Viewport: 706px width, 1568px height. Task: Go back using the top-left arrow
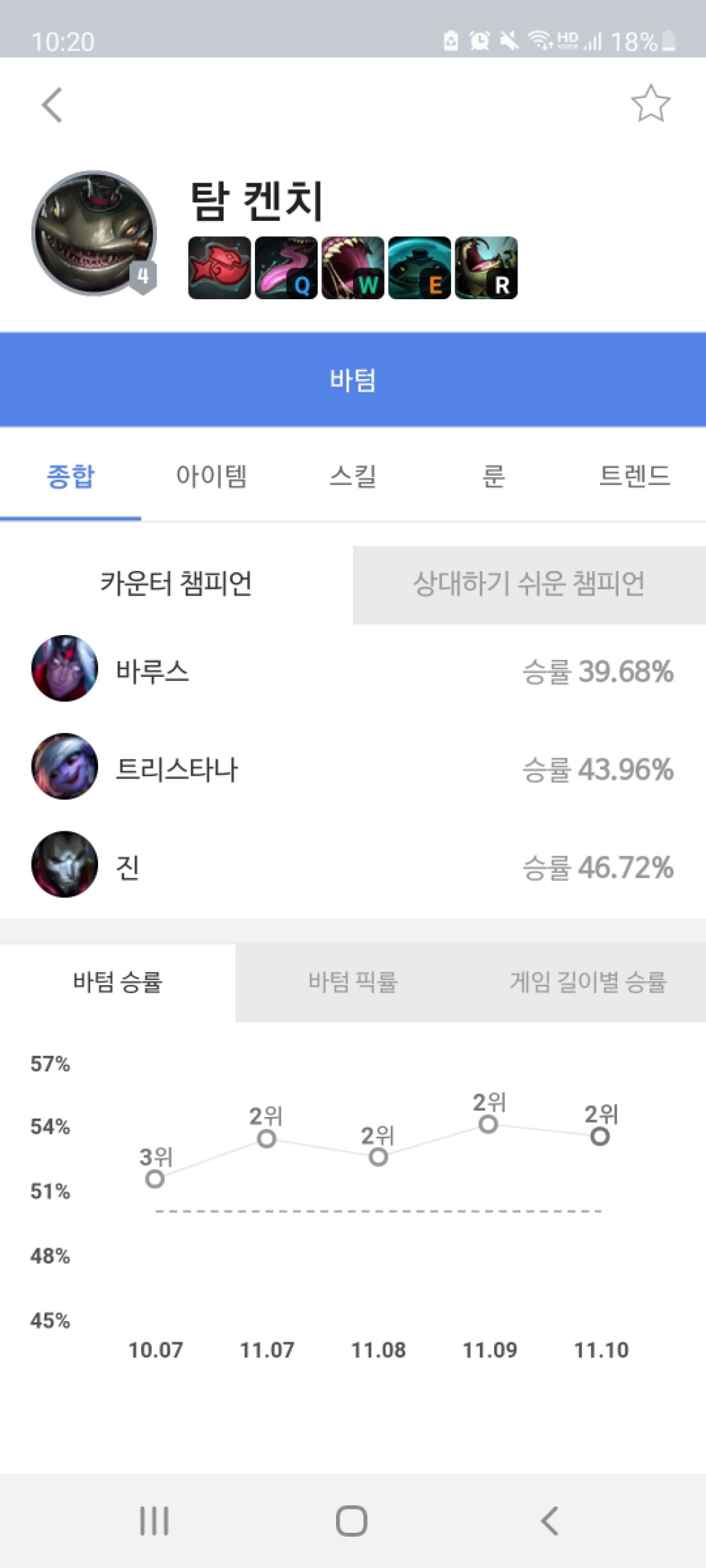point(52,105)
